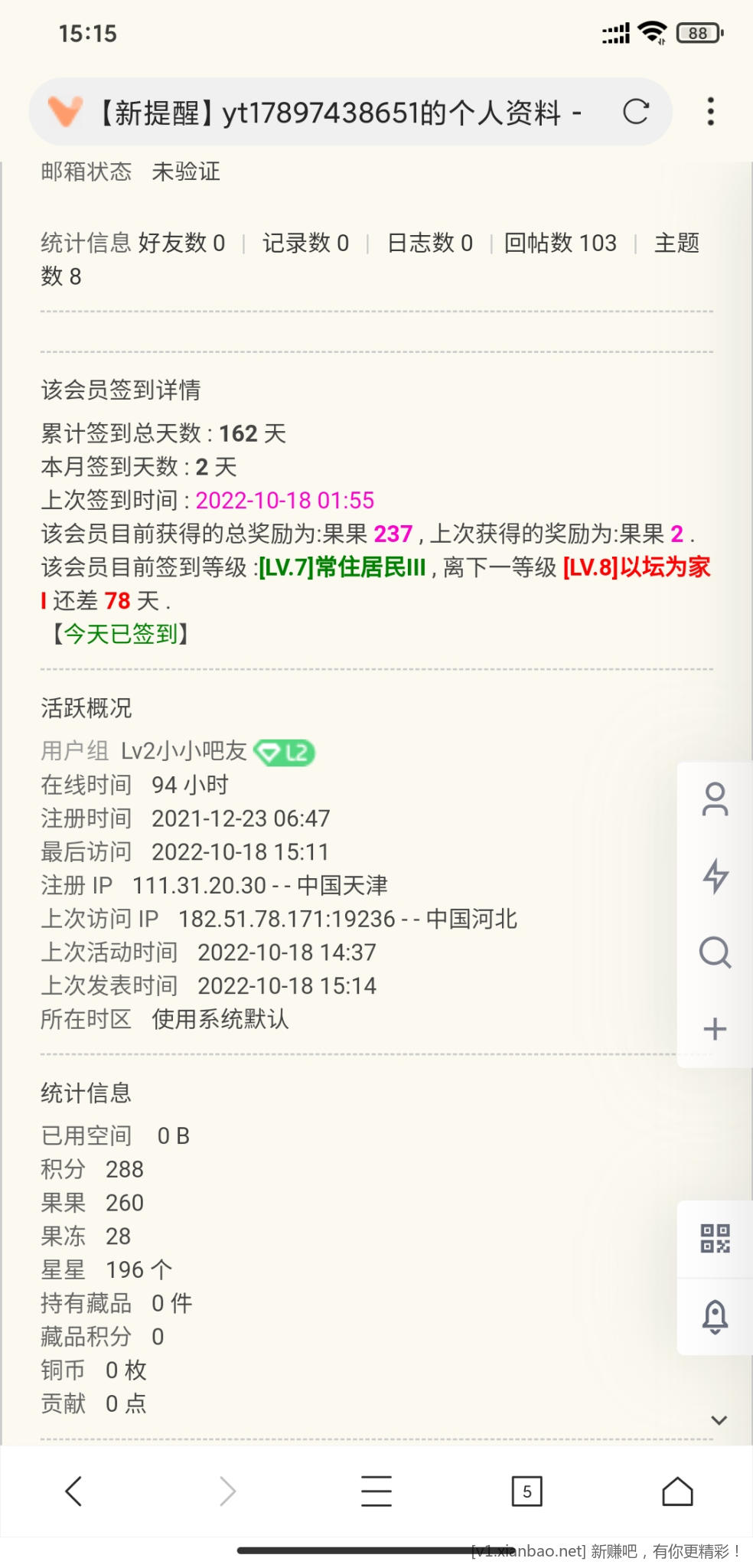This screenshot has height=1568, width=753.
Task: Go to the browser home page
Action: click(x=677, y=1491)
